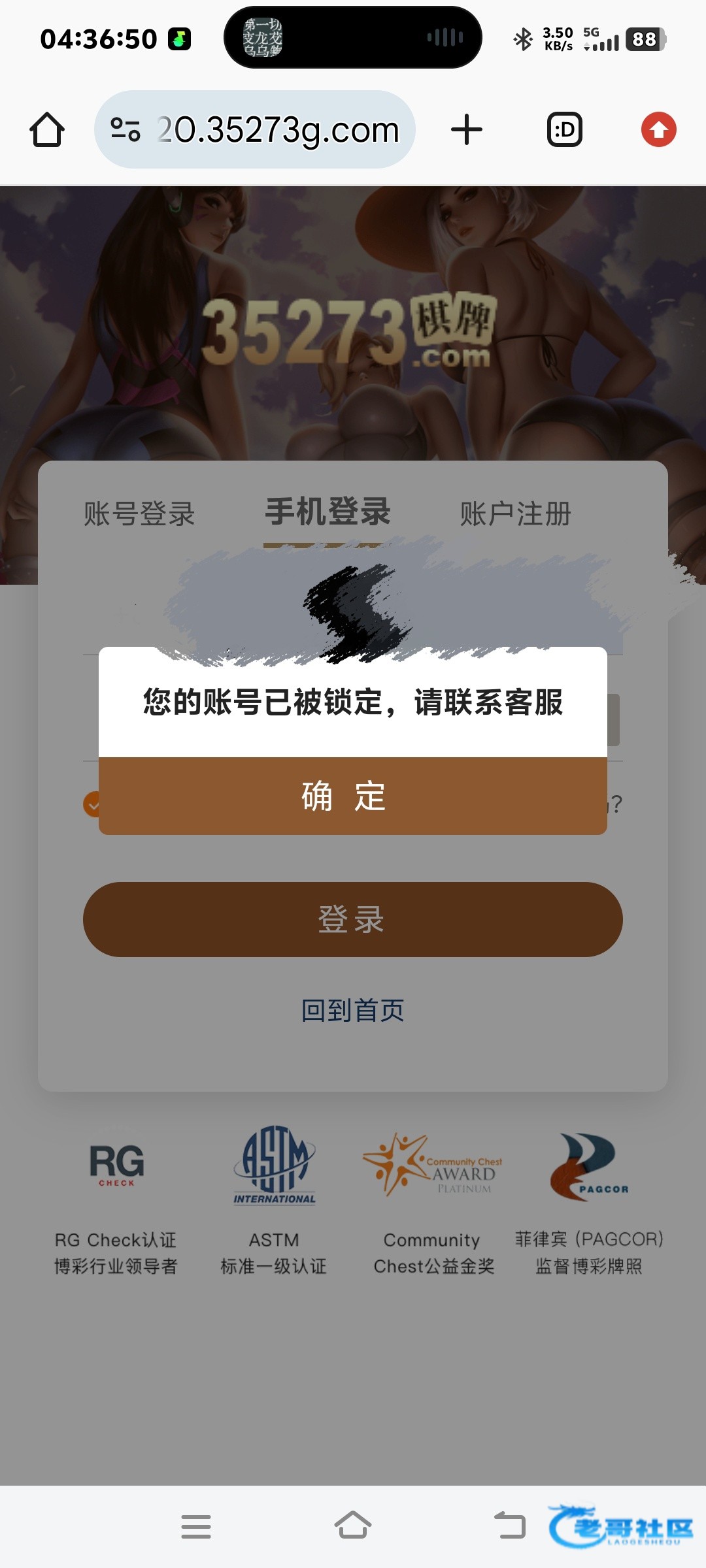
Task: Open the system recent apps menu
Action: [196, 1526]
